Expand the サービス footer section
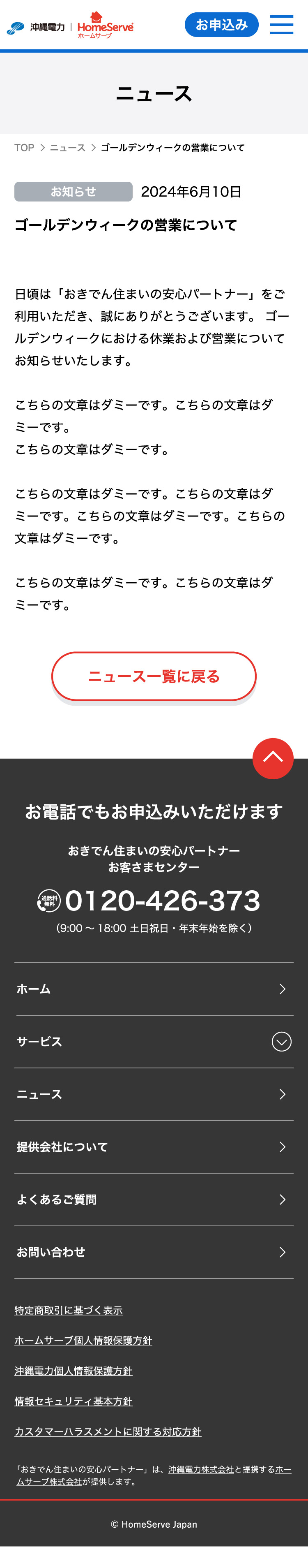308x1568 pixels. 154,1042
